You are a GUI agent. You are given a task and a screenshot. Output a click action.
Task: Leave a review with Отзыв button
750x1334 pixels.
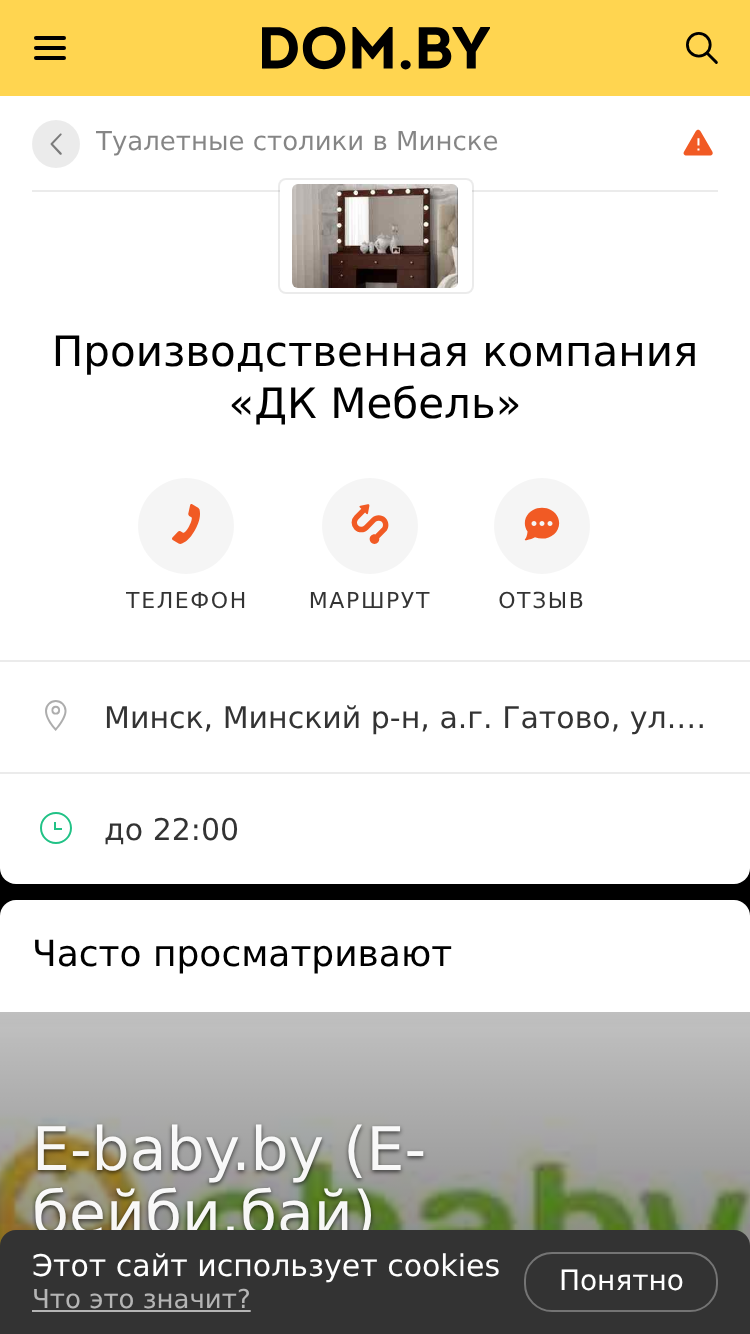(x=541, y=545)
